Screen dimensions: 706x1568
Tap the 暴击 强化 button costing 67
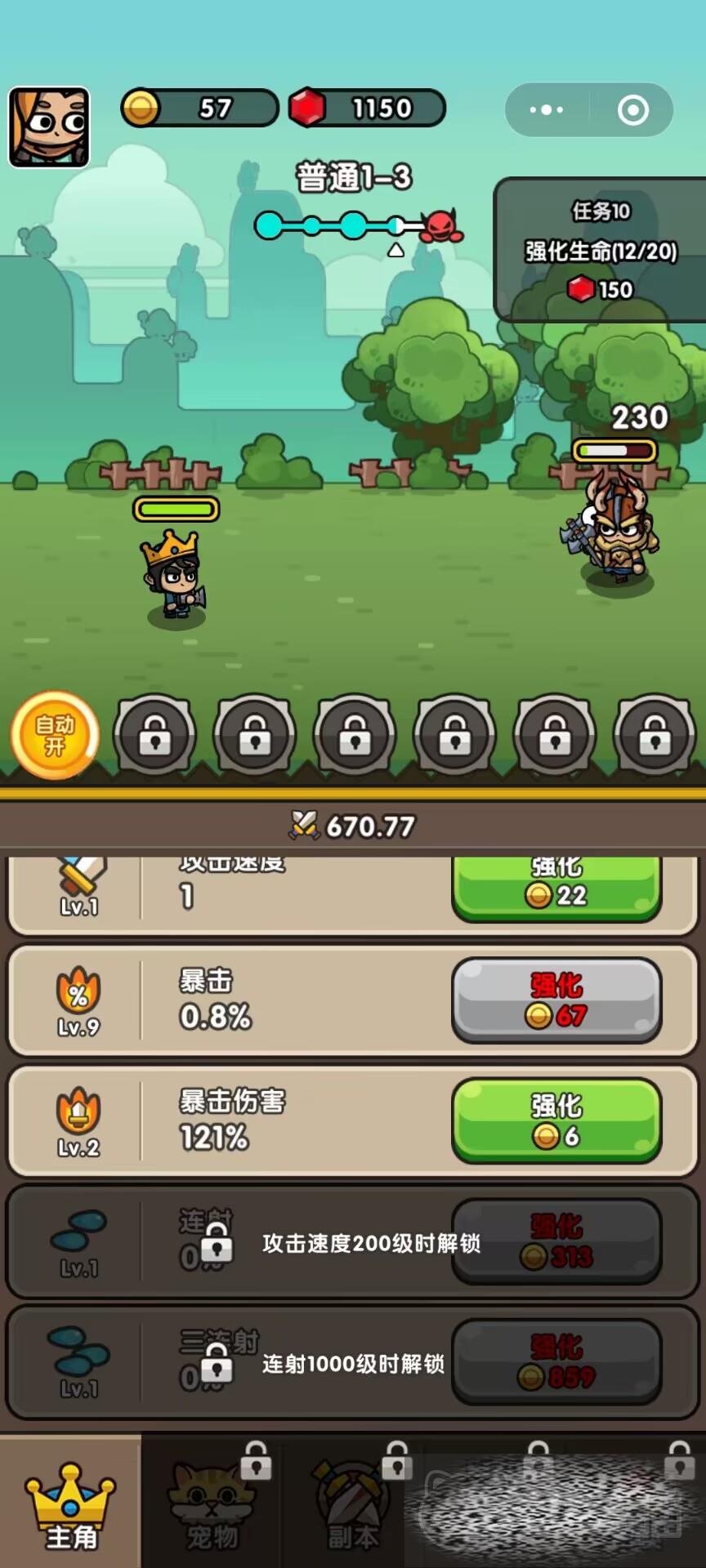click(x=556, y=1000)
